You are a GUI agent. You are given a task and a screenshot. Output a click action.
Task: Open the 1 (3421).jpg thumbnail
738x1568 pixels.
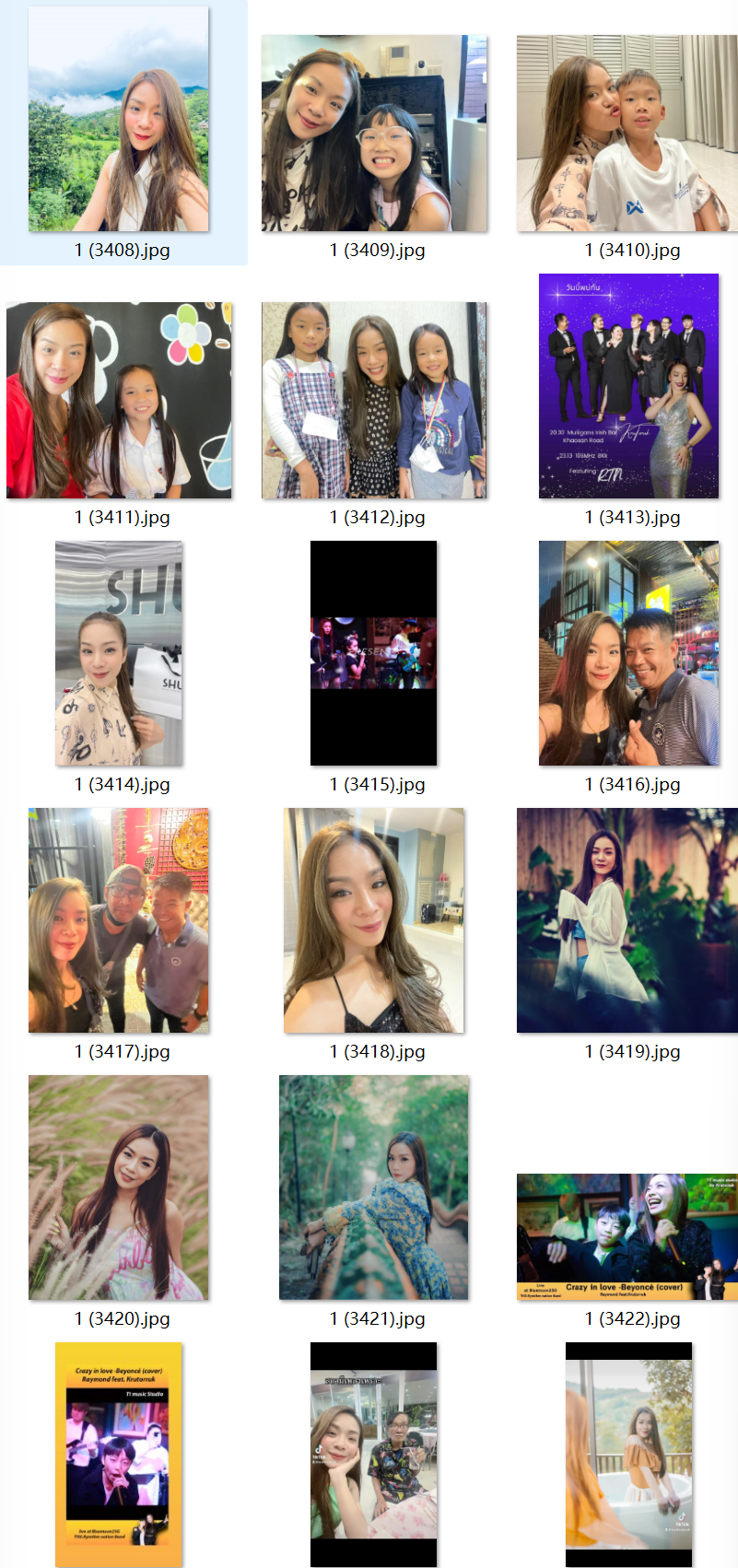click(374, 1188)
